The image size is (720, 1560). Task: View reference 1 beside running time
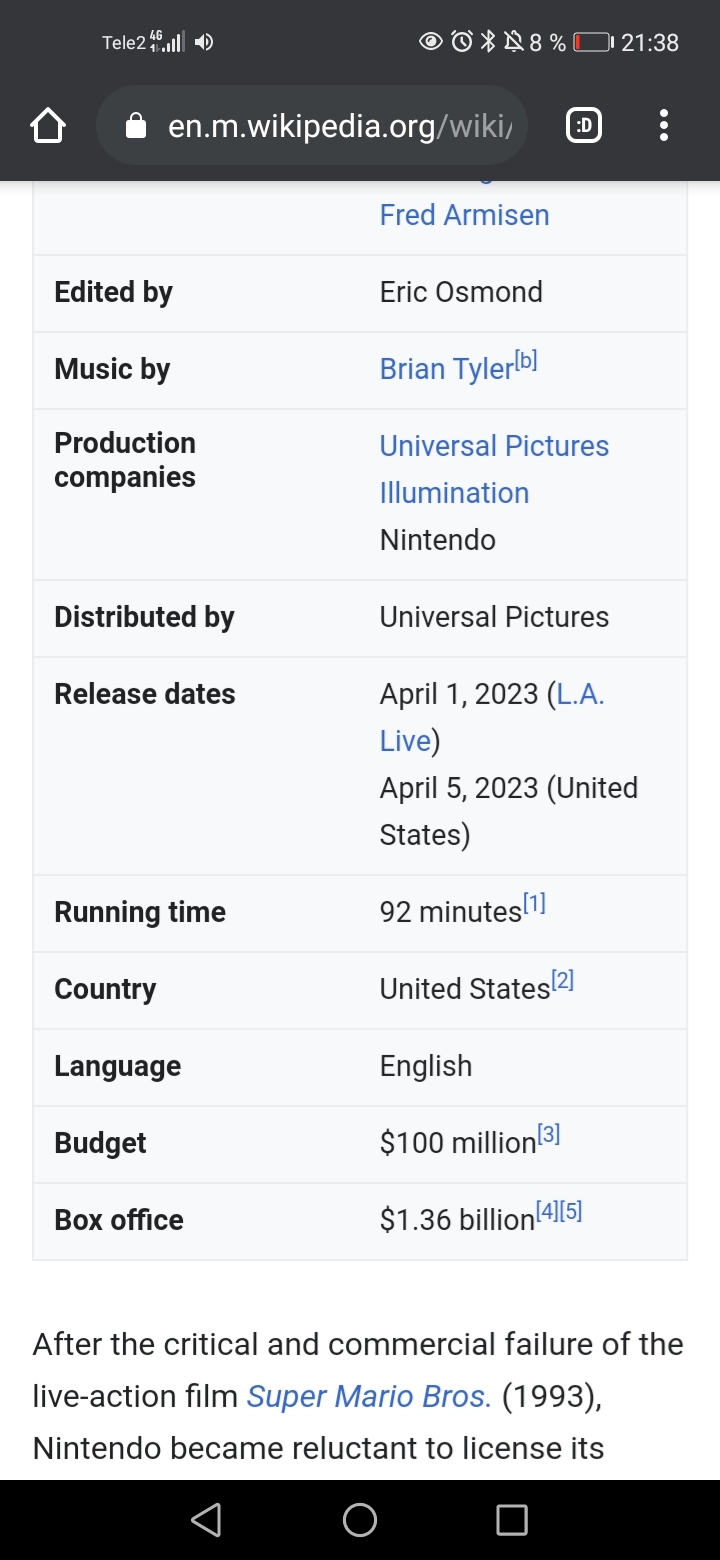coord(534,904)
